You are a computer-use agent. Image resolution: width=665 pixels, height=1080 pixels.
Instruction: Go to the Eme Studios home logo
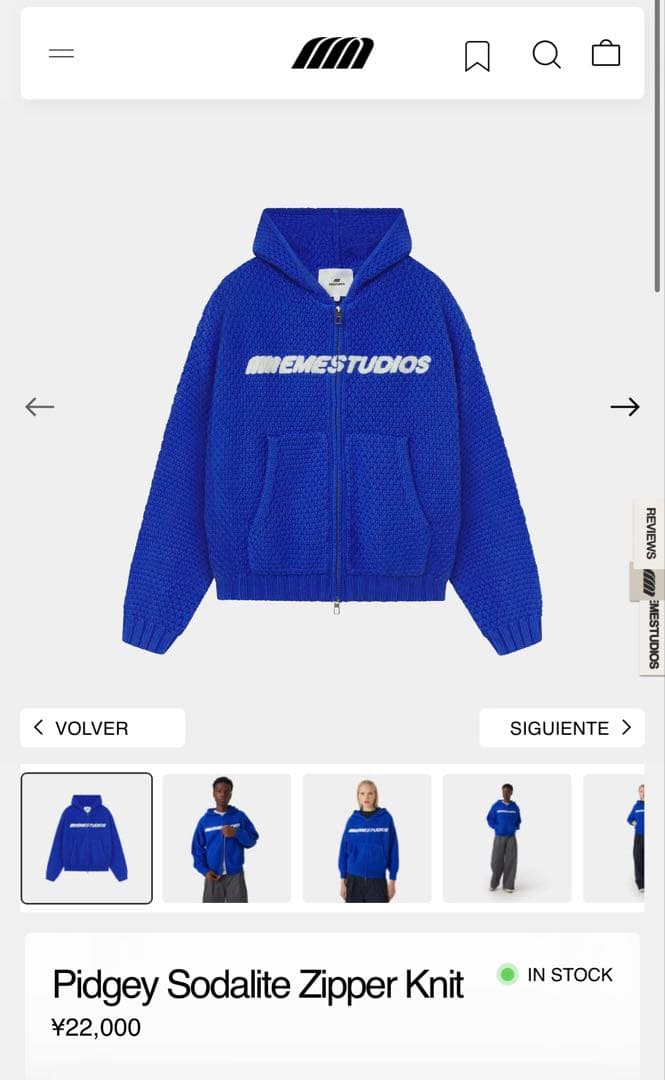[333, 54]
